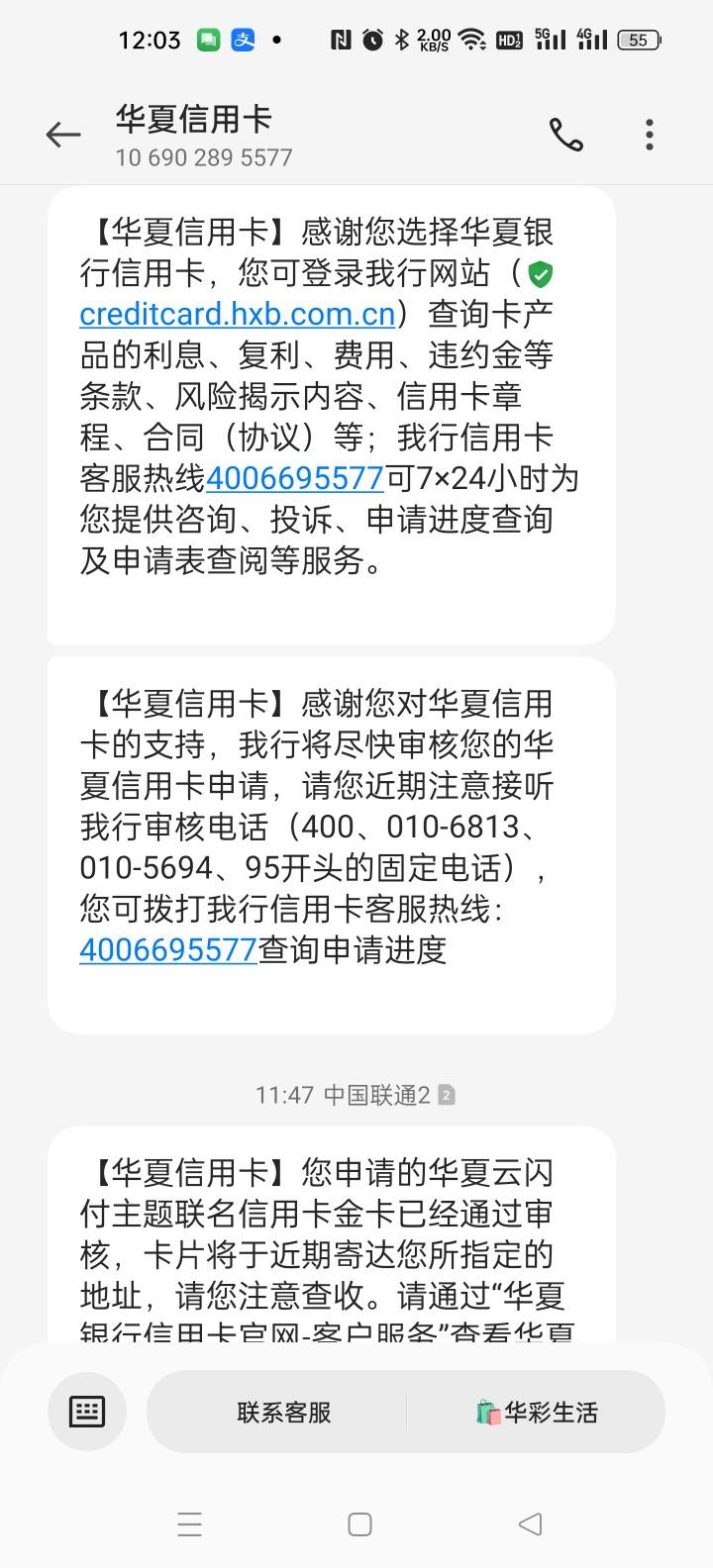Viewport: 713px width, 1568px height.
Task: Tap the system back triangle
Action: pyautogui.click(x=531, y=1524)
